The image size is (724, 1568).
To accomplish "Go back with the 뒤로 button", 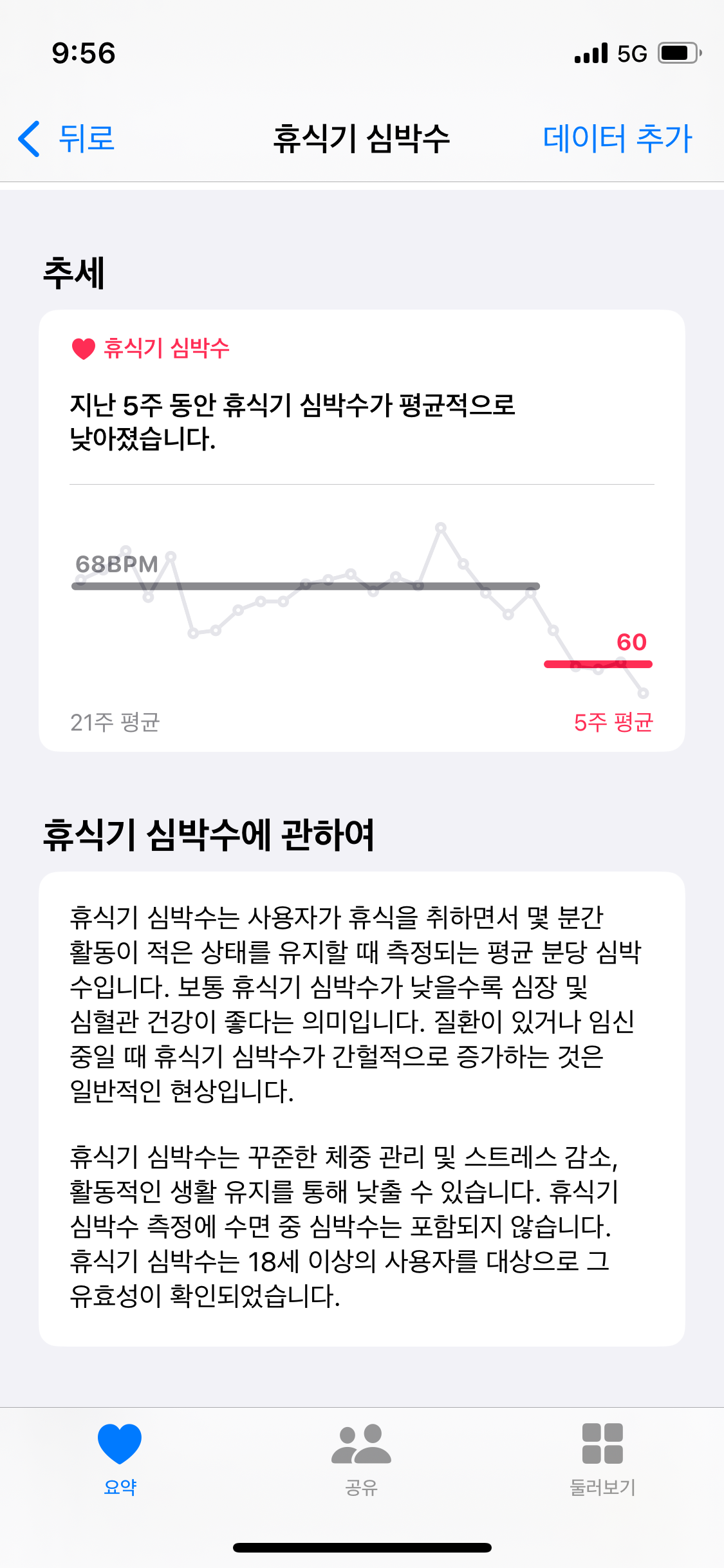I will point(66,138).
